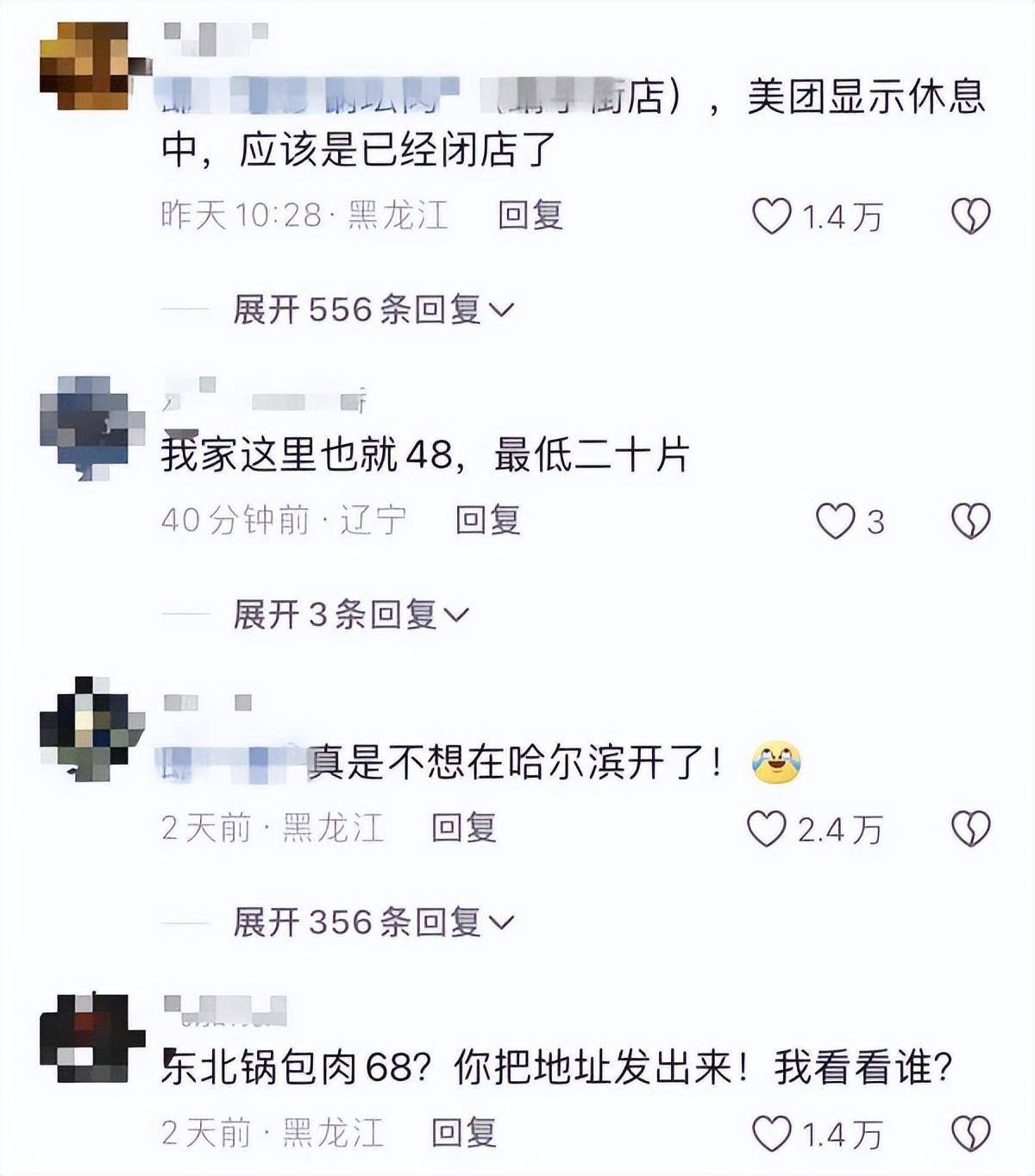Like the 东北锅包肉68 comment
Image resolution: width=1035 pixels, height=1176 pixels.
[771, 1133]
